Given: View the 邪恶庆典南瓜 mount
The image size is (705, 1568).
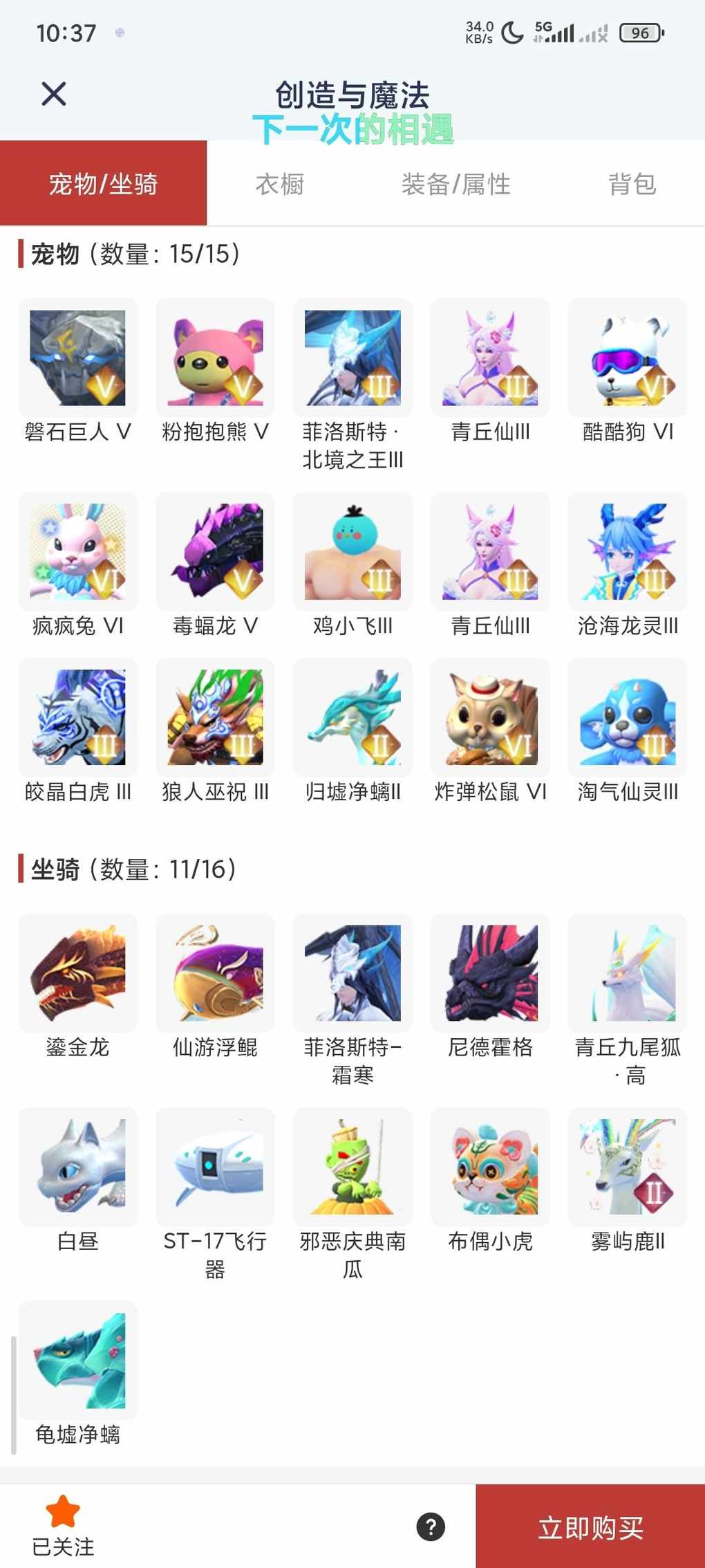Looking at the screenshot, I should click(352, 1167).
